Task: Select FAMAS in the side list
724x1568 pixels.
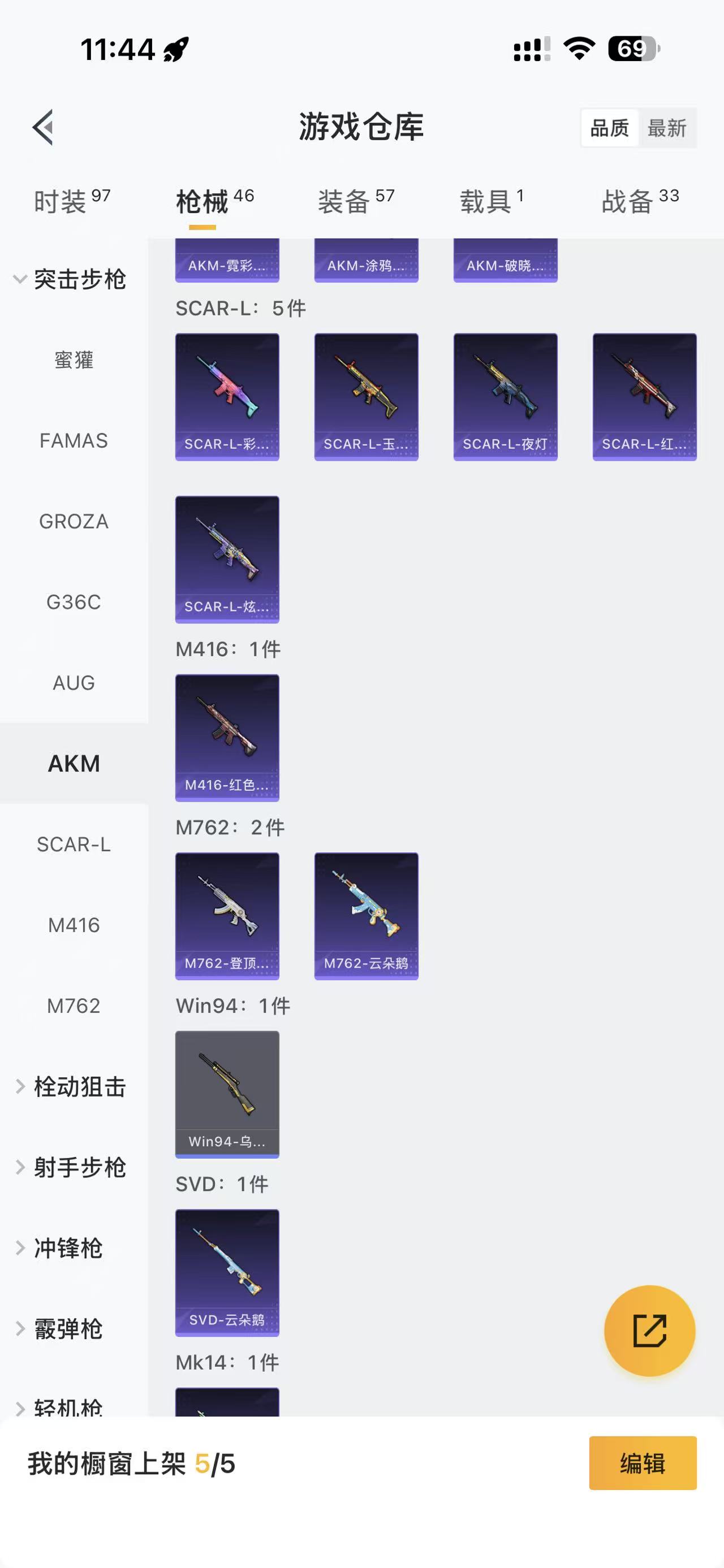Action: tap(74, 441)
